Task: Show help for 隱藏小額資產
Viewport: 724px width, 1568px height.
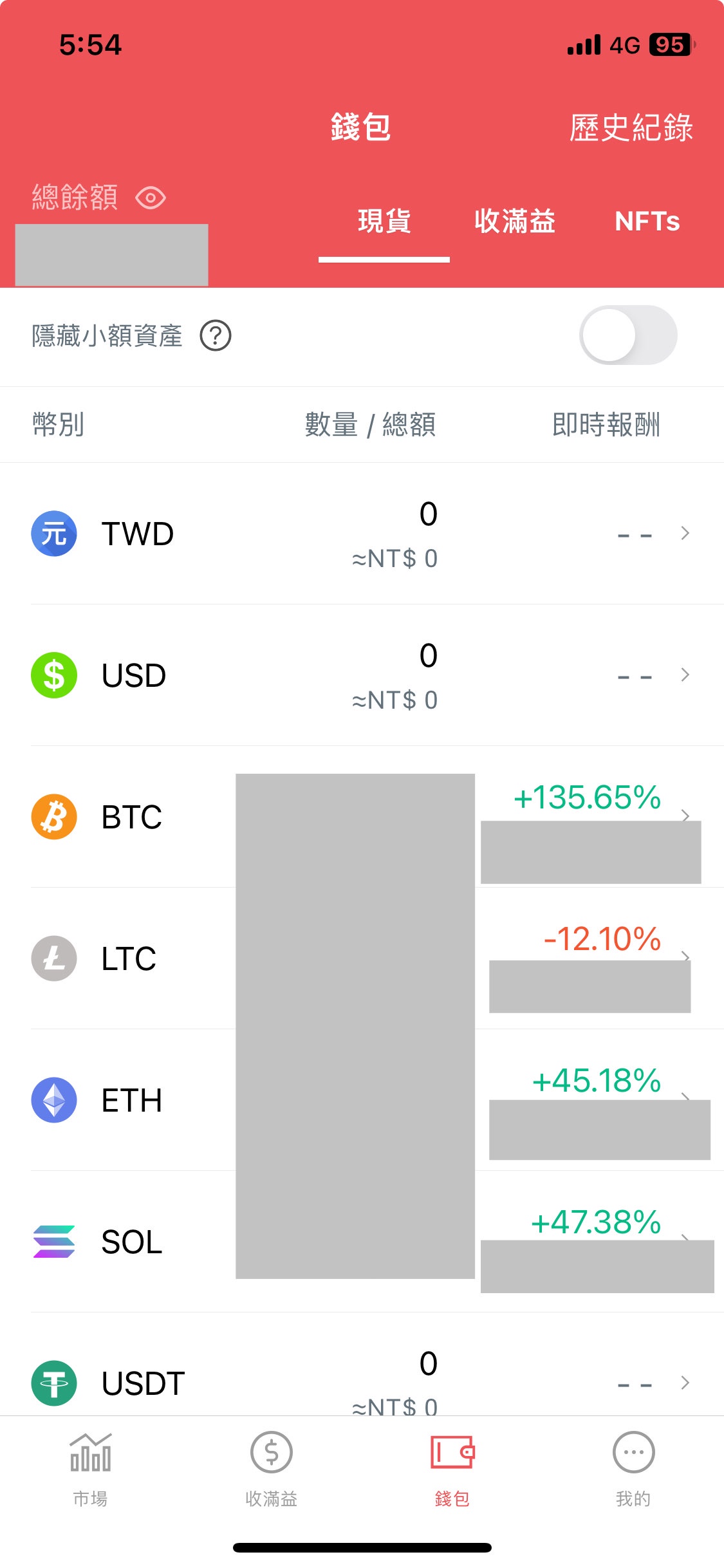Action: tap(216, 336)
